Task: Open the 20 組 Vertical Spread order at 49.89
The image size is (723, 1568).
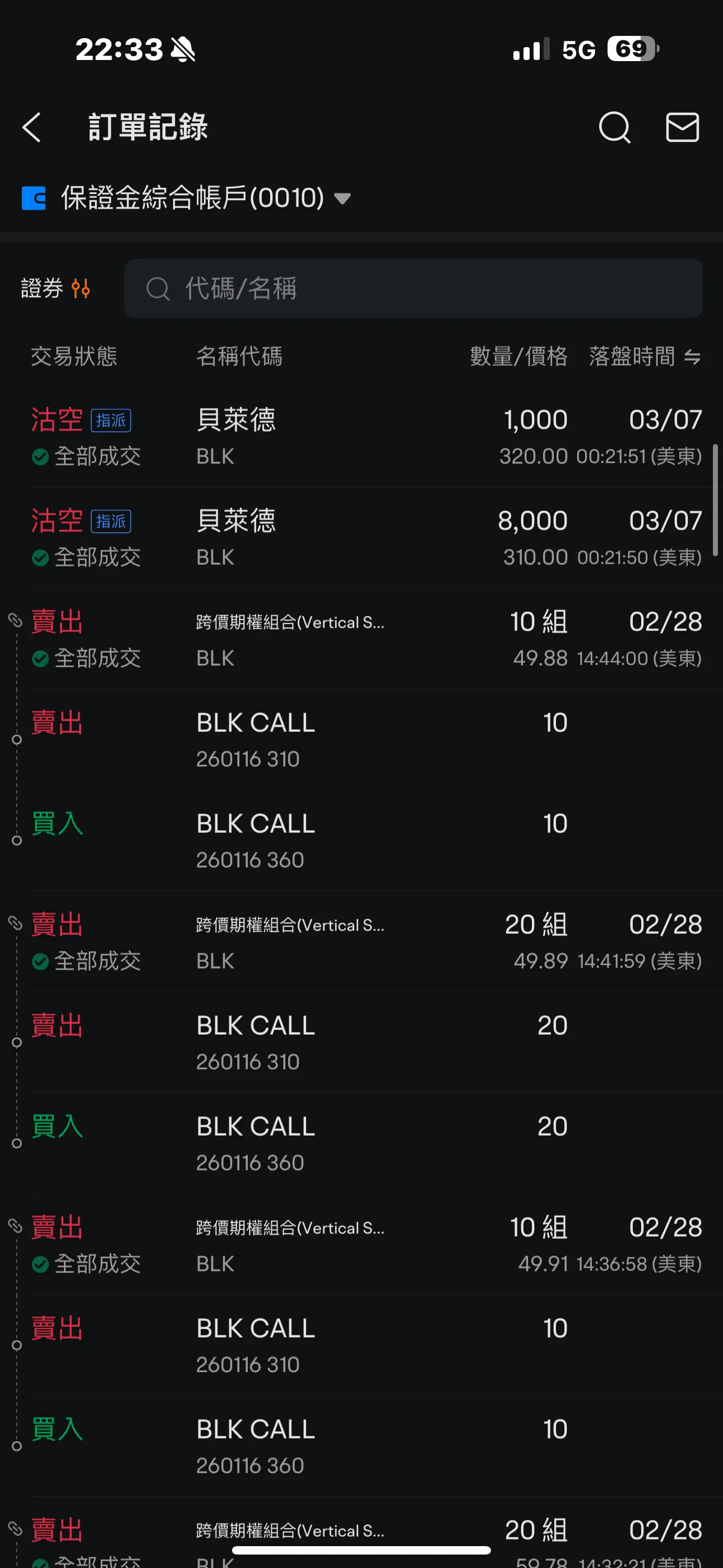Action: pyautogui.click(x=361, y=942)
